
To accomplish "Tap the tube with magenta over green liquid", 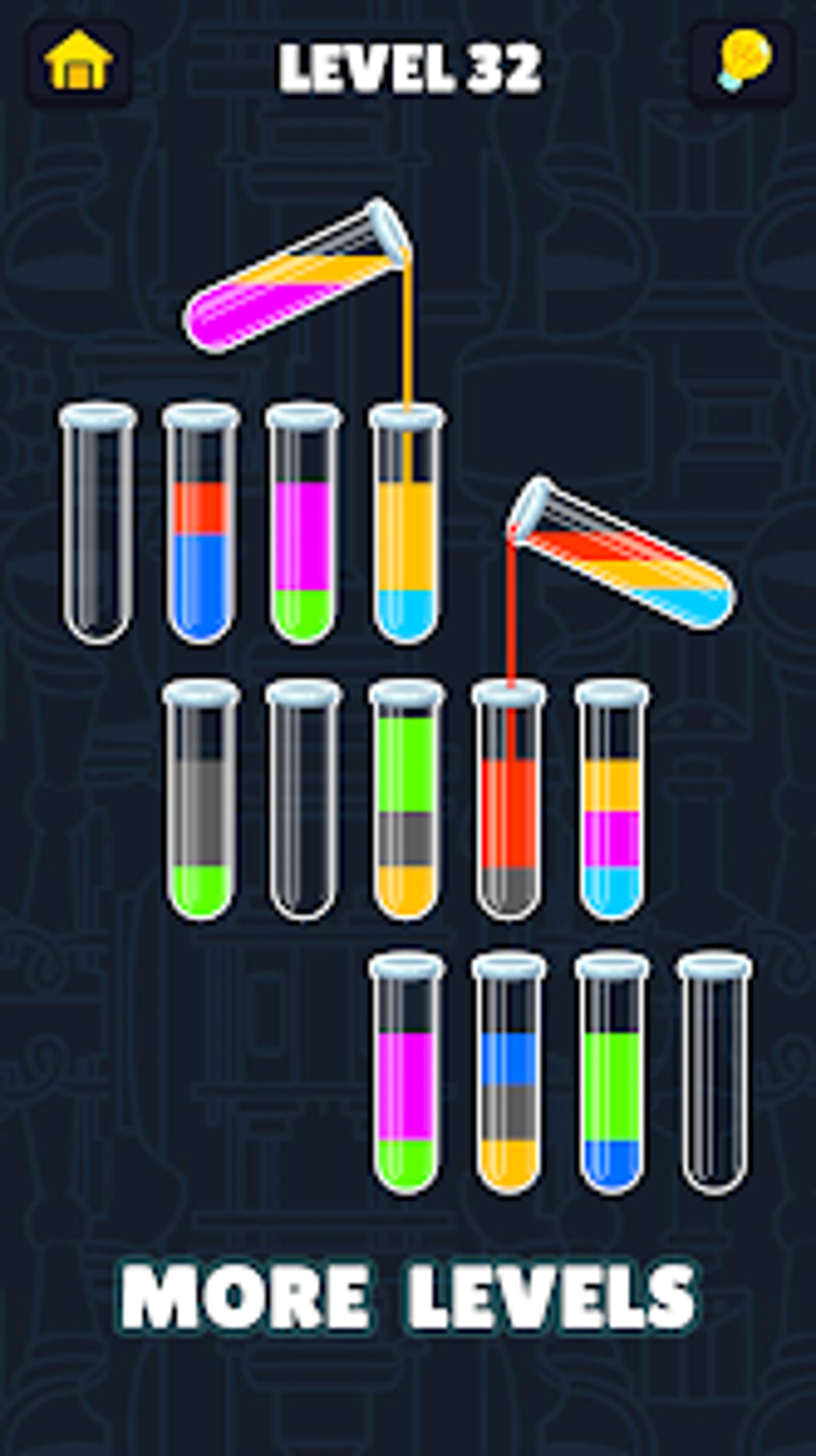I will coord(302,528).
